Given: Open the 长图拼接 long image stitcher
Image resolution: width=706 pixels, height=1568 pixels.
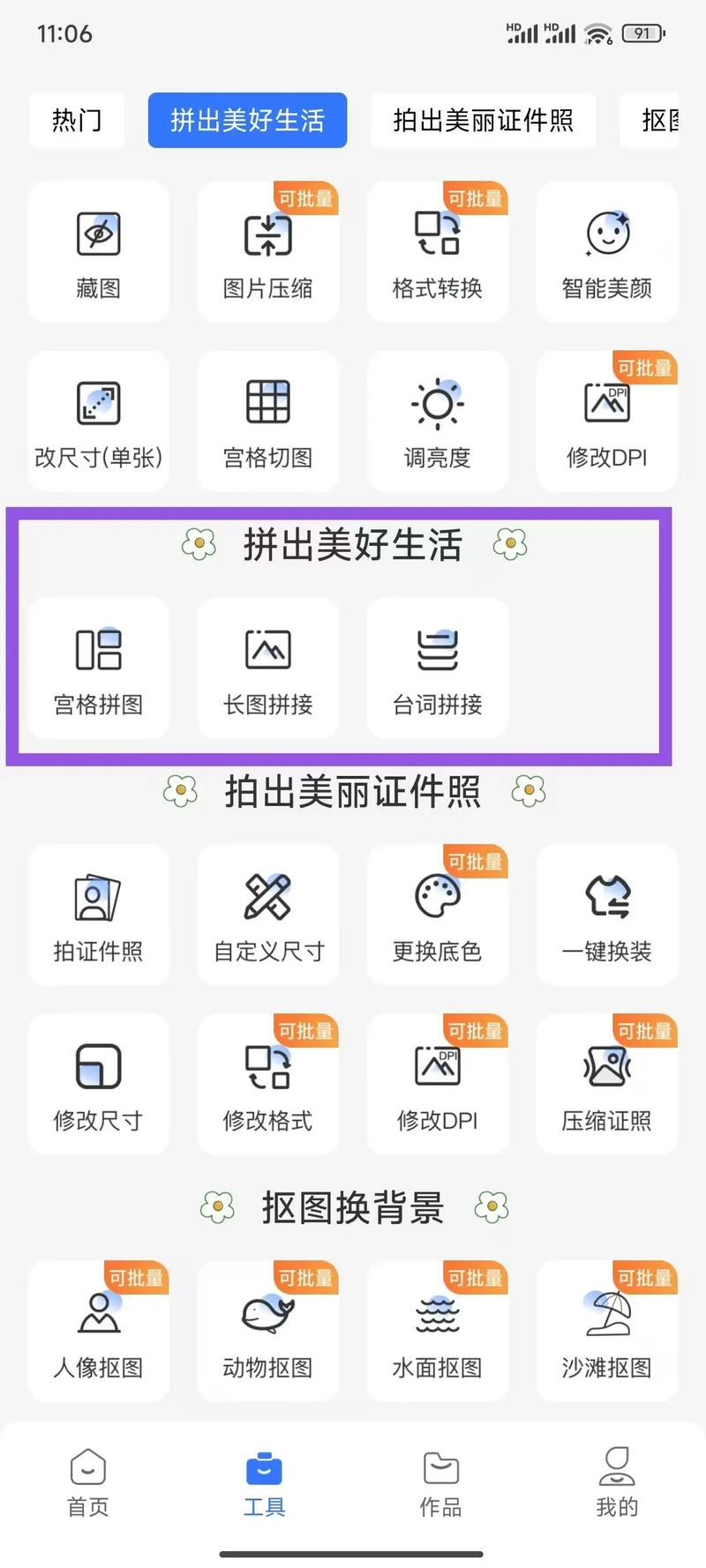Looking at the screenshot, I should (x=268, y=668).
